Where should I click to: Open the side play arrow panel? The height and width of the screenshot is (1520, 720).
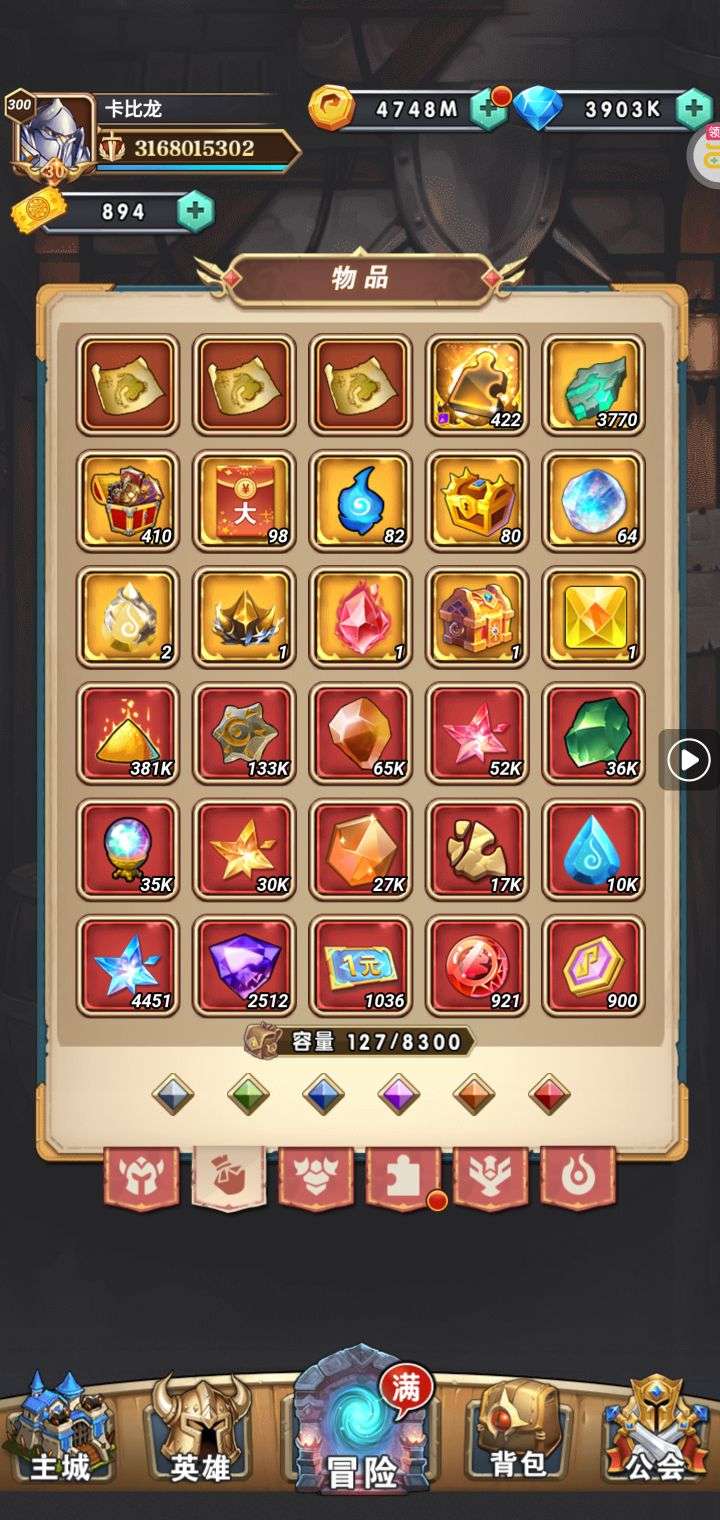pyautogui.click(x=689, y=761)
